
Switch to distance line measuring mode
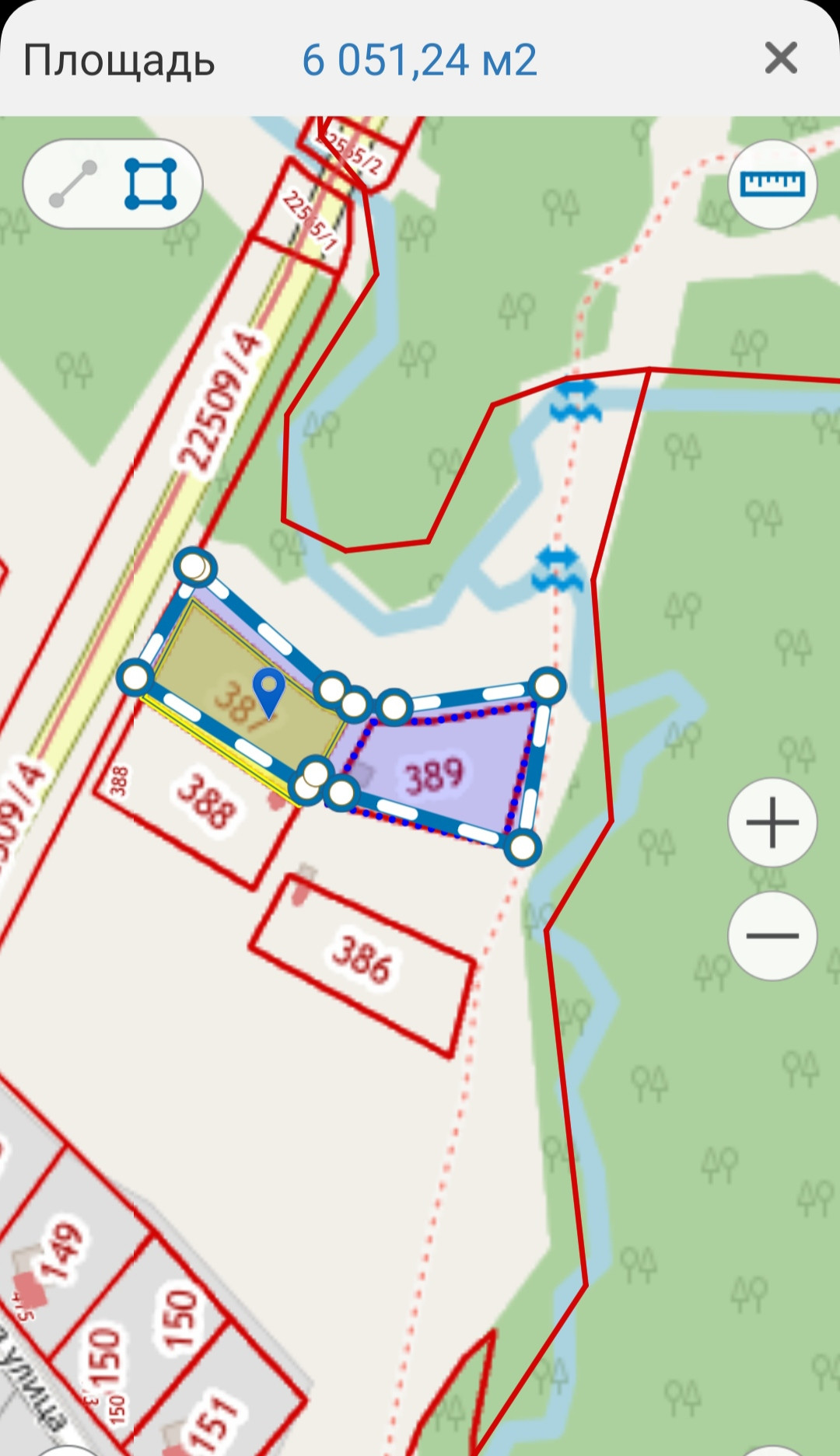click(73, 184)
